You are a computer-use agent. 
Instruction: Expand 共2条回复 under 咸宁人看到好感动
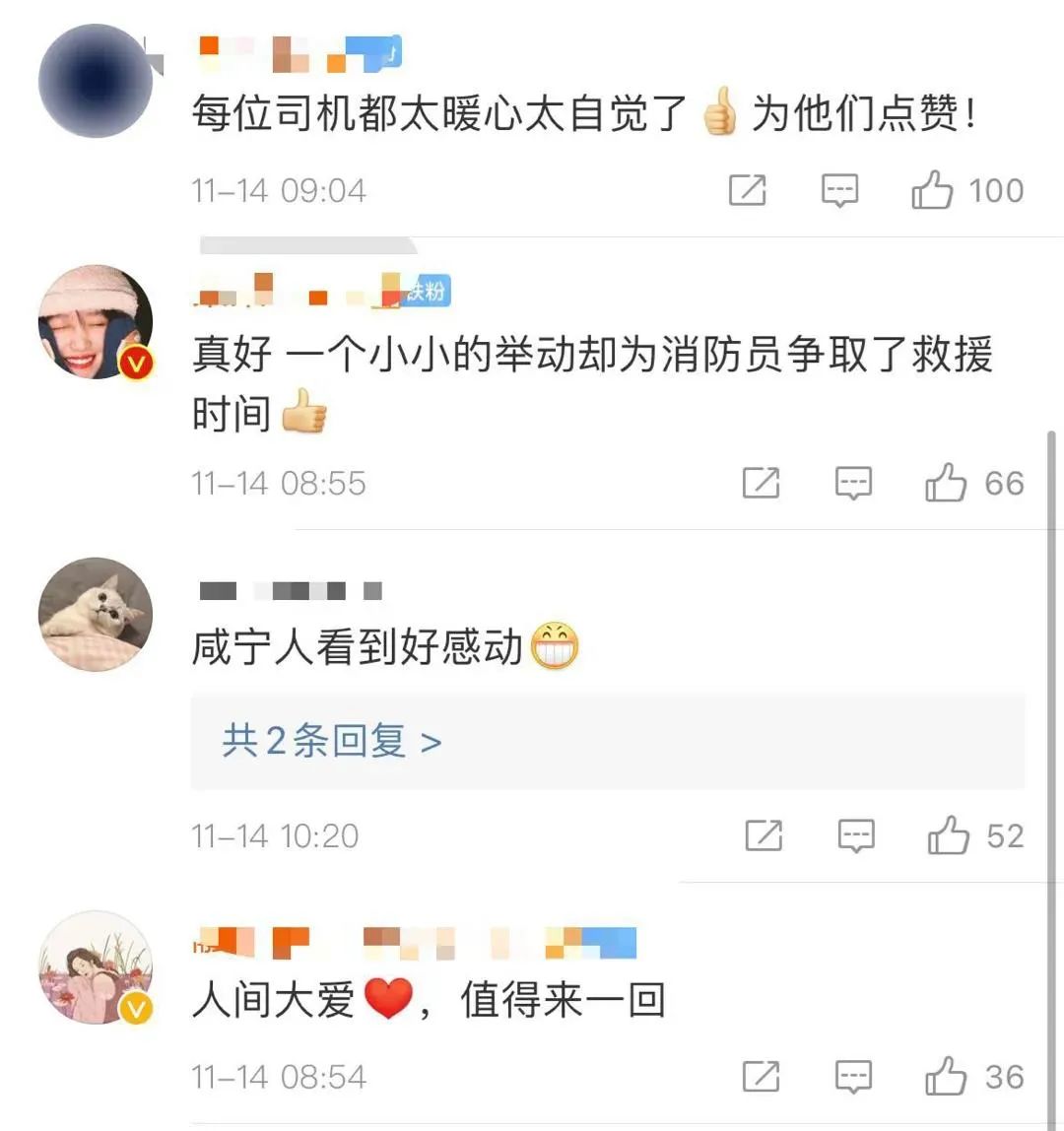(x=332, y=741)
